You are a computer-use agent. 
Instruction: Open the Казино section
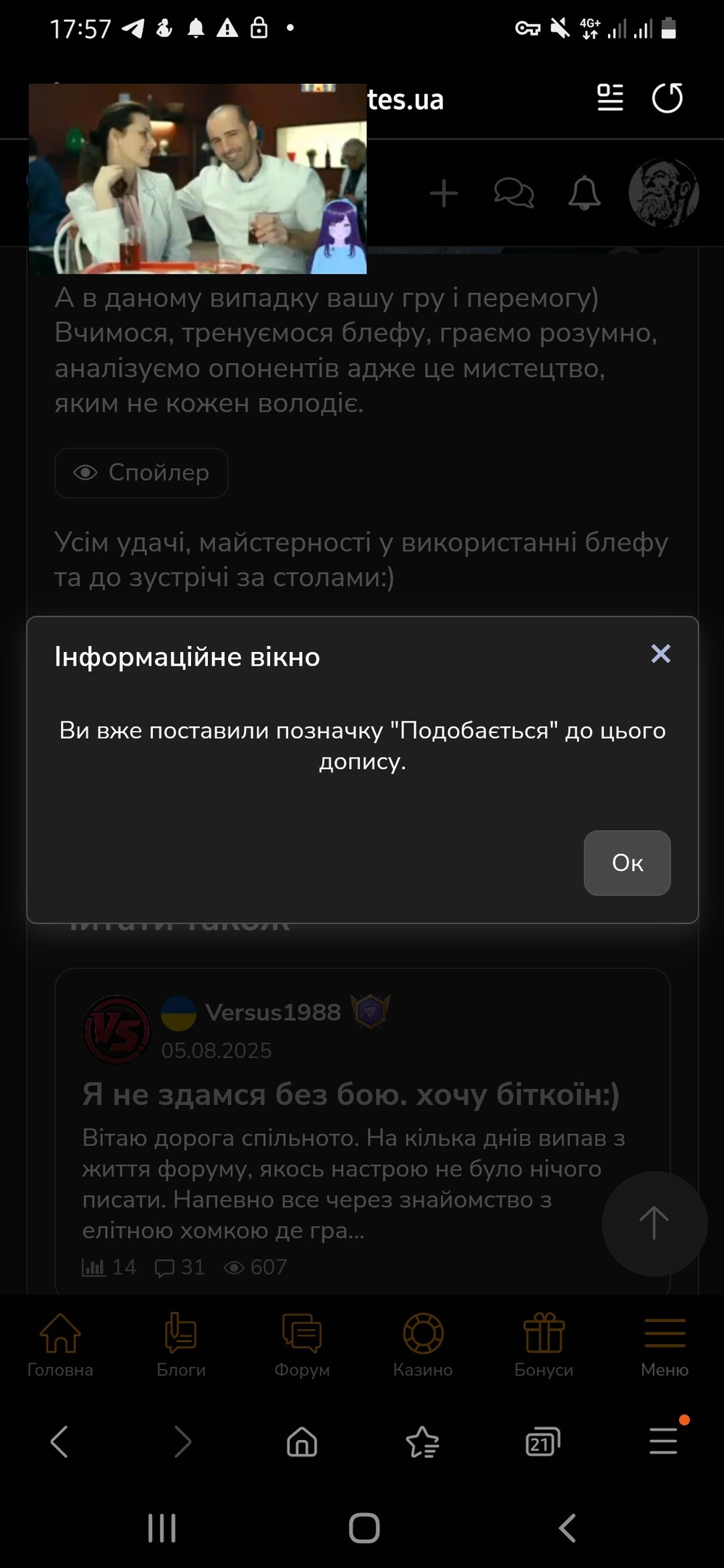click(x=423, y=1344)
